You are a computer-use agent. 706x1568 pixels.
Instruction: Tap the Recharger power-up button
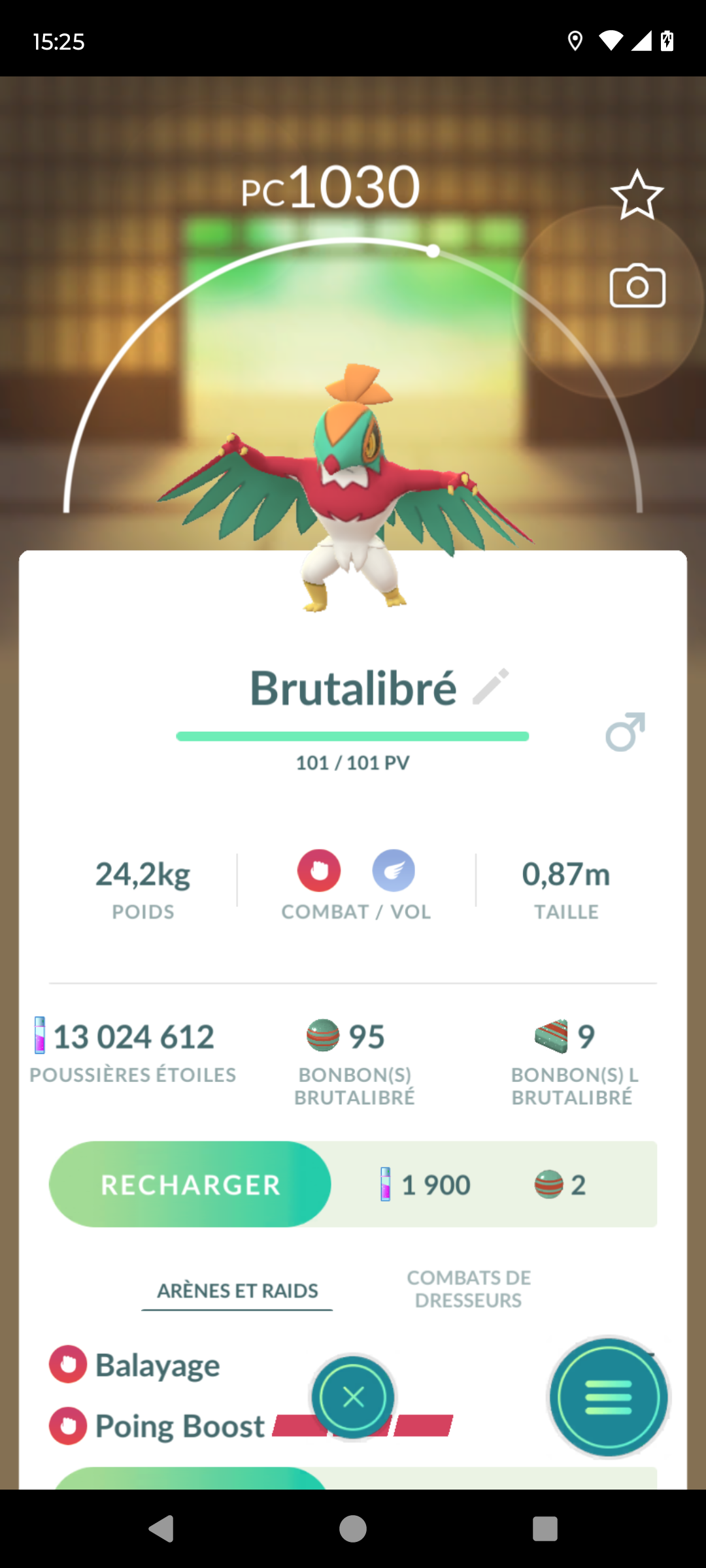click(x=190, y=1184)
